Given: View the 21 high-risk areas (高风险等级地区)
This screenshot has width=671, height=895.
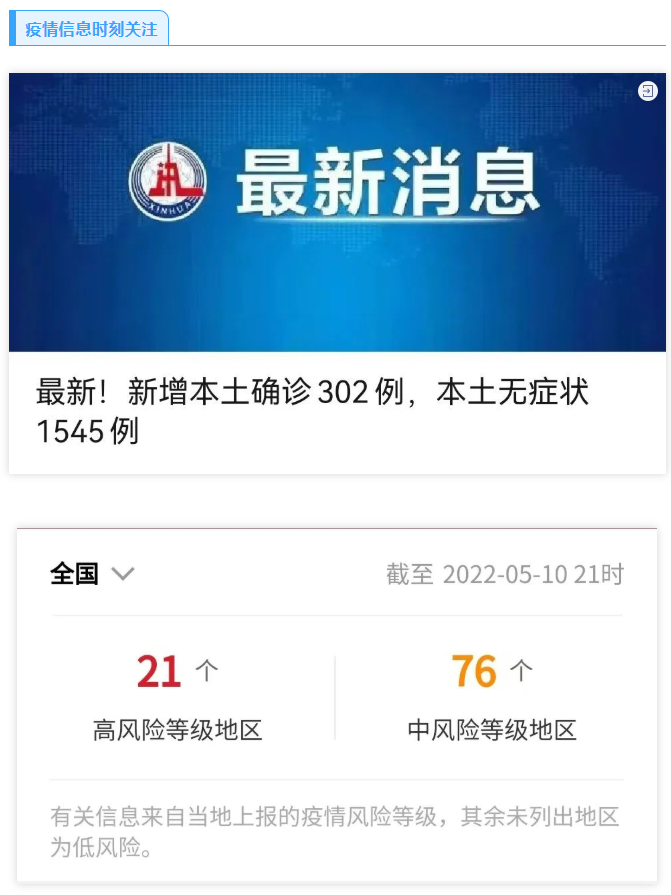Looking at the screenshot, I should [x=178, y=697].
